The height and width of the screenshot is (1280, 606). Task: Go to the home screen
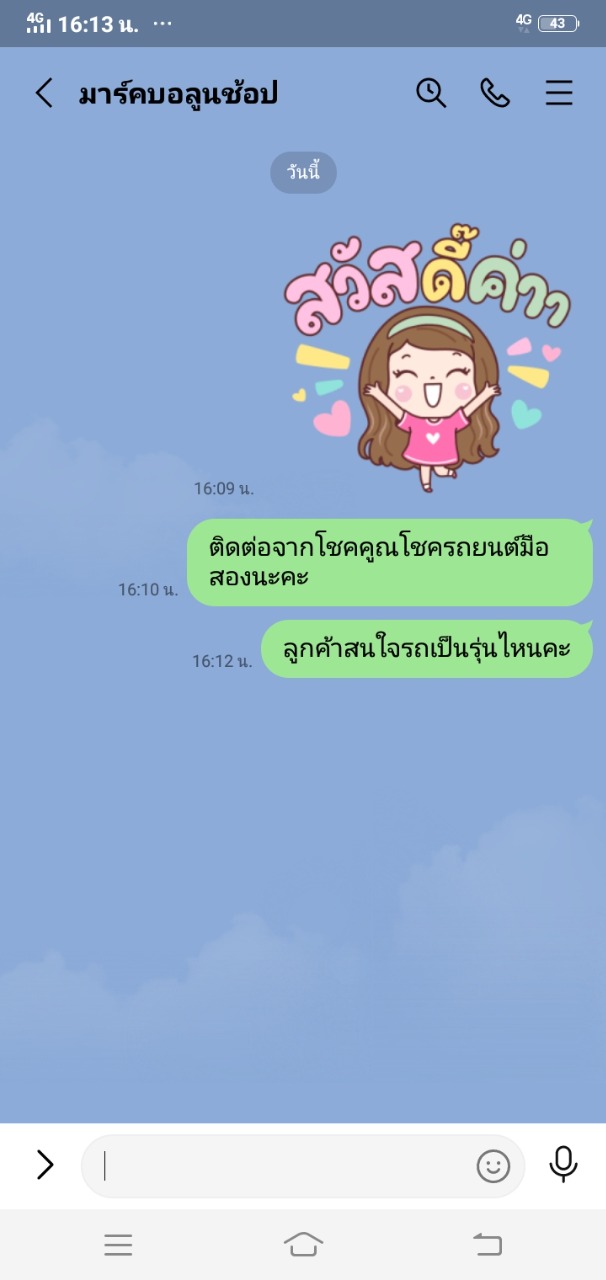(303, 1244)
